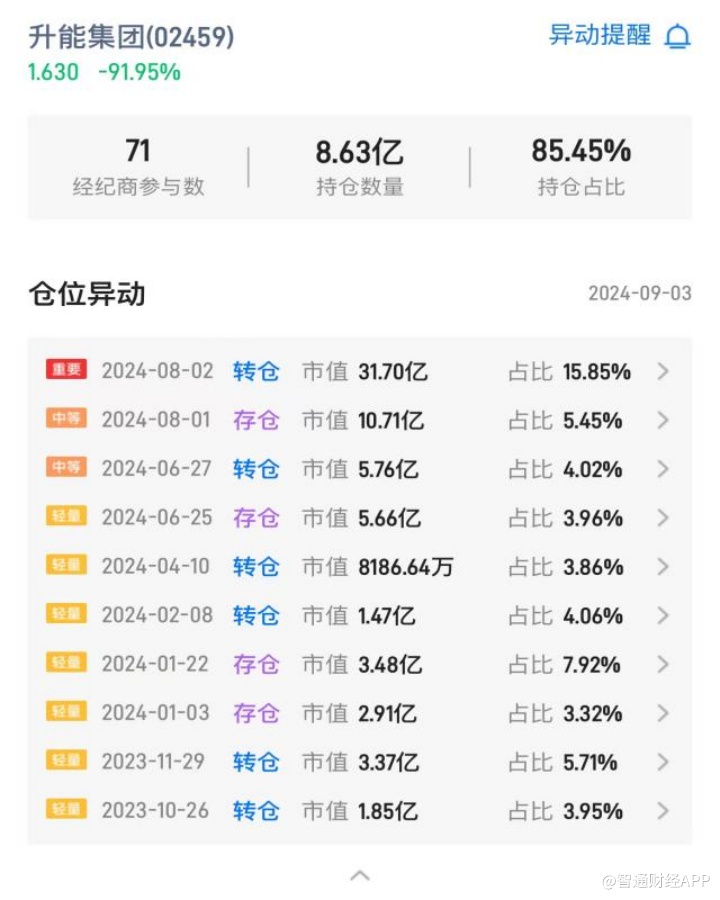Open the 2024-08-01 存仓 record
The width and height of the screenshot is (720, 900).
(x=360, y=420)
